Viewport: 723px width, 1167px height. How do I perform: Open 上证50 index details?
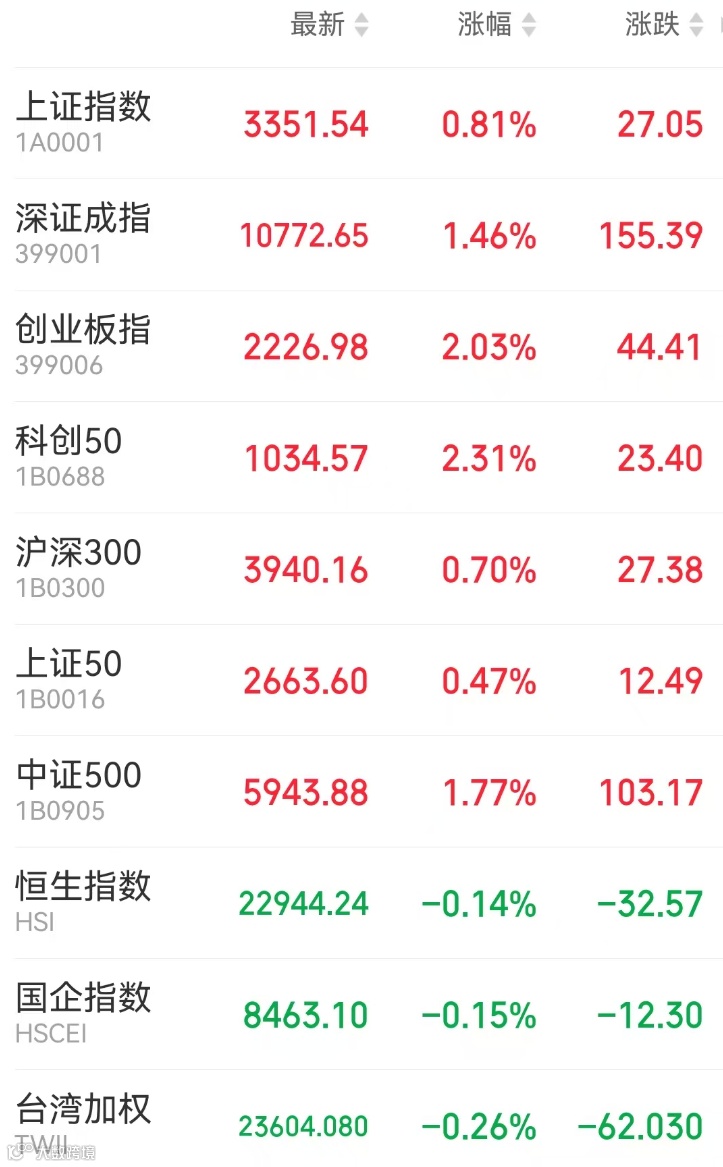pyautogui.click(x=361, y=680)
